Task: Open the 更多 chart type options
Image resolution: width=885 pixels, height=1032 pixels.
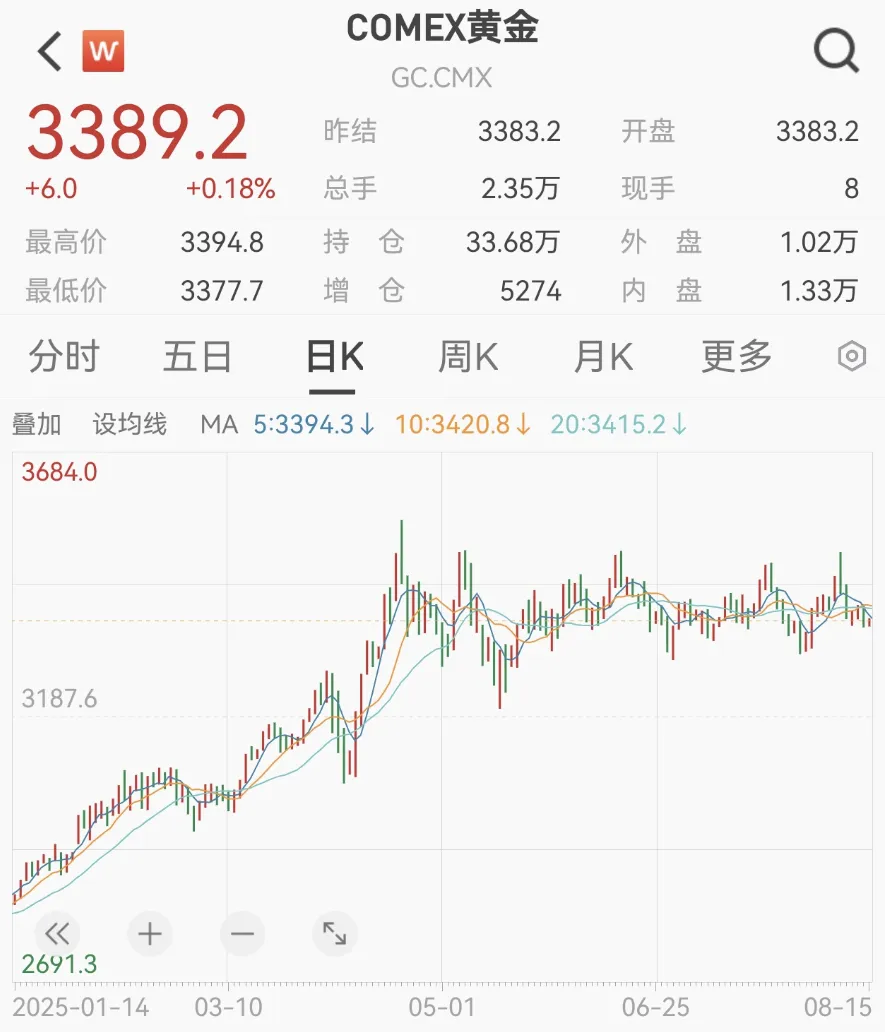Action: point(735,356)
